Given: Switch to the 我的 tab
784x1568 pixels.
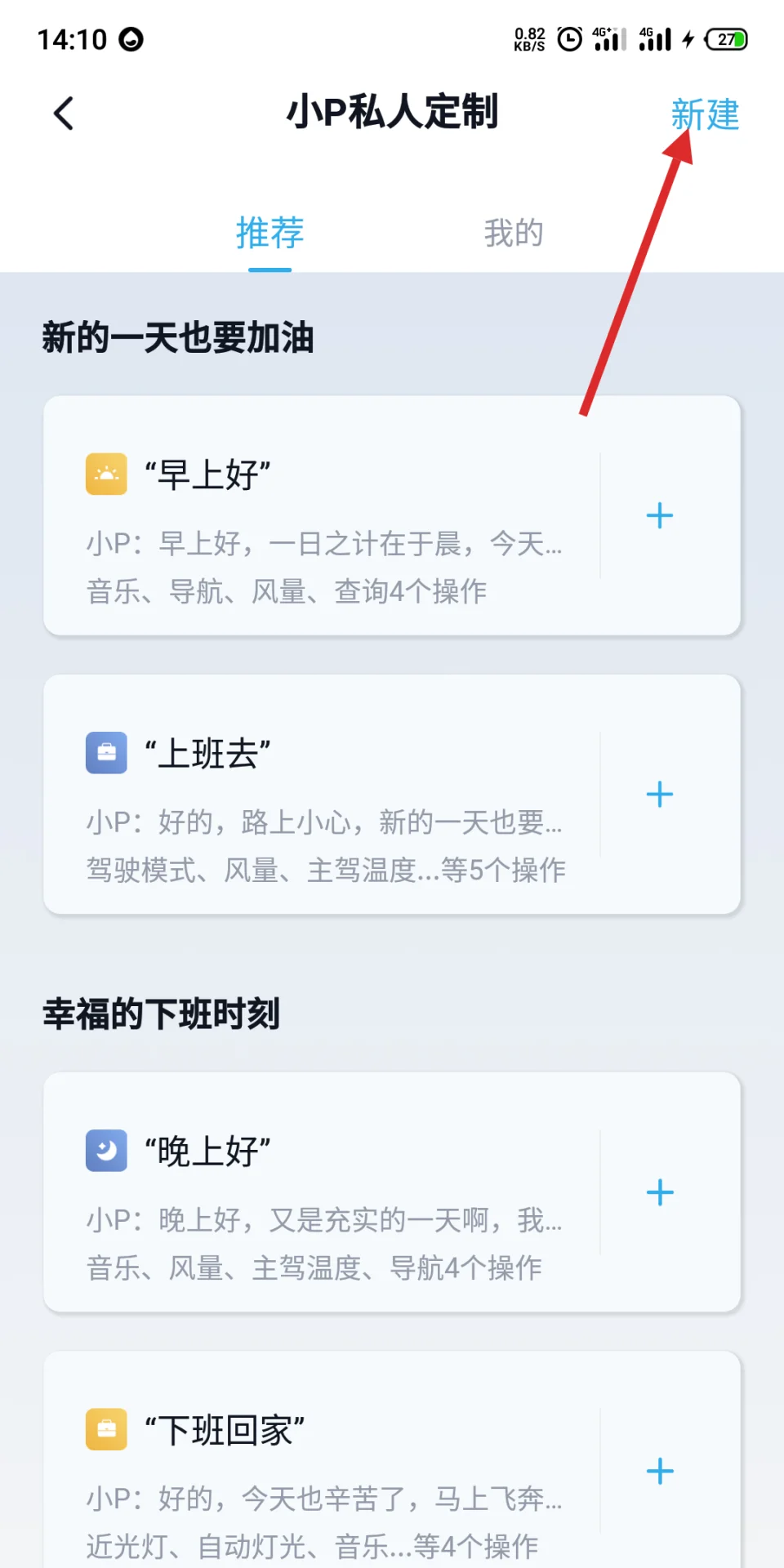Looking at the screenshot, I should coord(514,233).
